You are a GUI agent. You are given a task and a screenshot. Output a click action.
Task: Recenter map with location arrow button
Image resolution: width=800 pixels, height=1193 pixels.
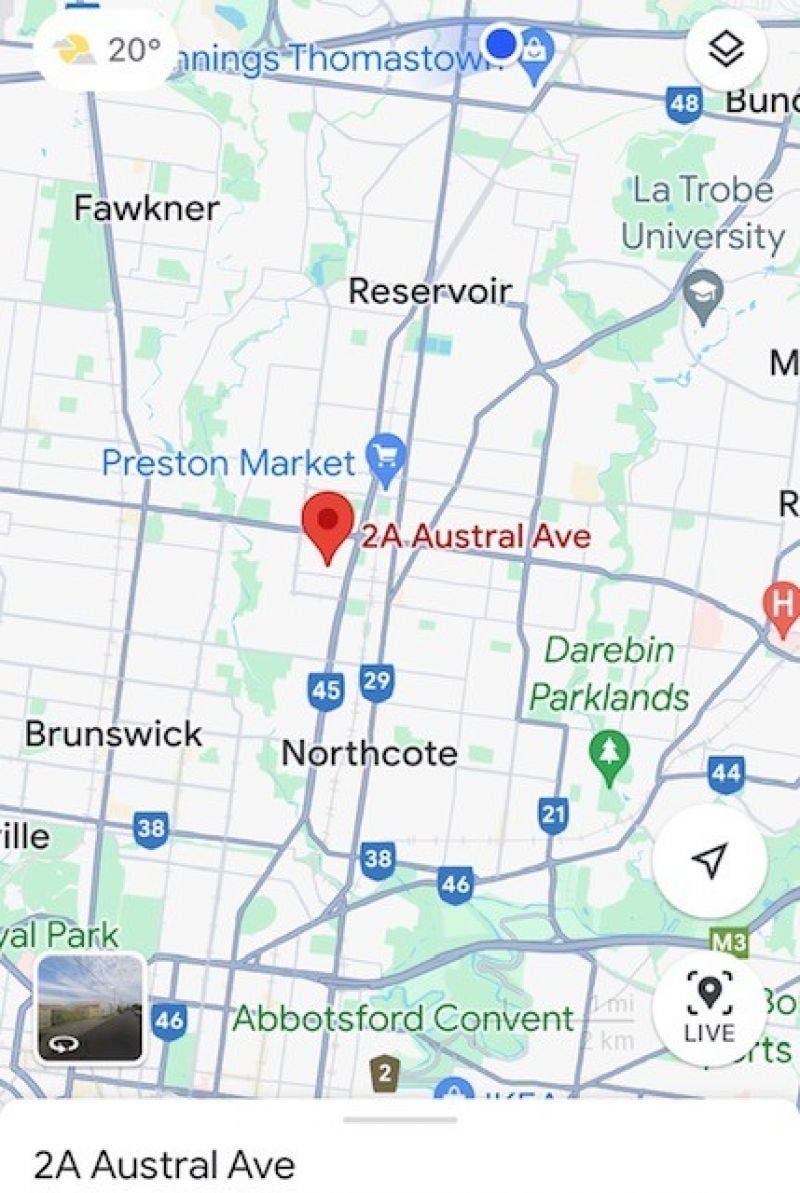click(709, 860)
